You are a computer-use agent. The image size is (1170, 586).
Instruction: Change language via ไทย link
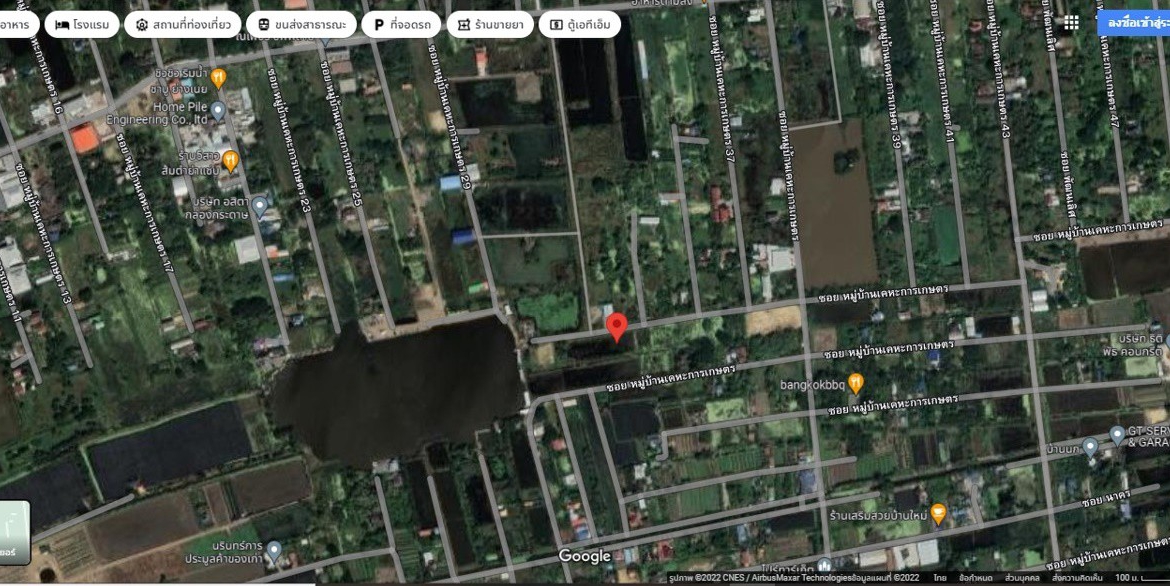(x=940, y=578)
